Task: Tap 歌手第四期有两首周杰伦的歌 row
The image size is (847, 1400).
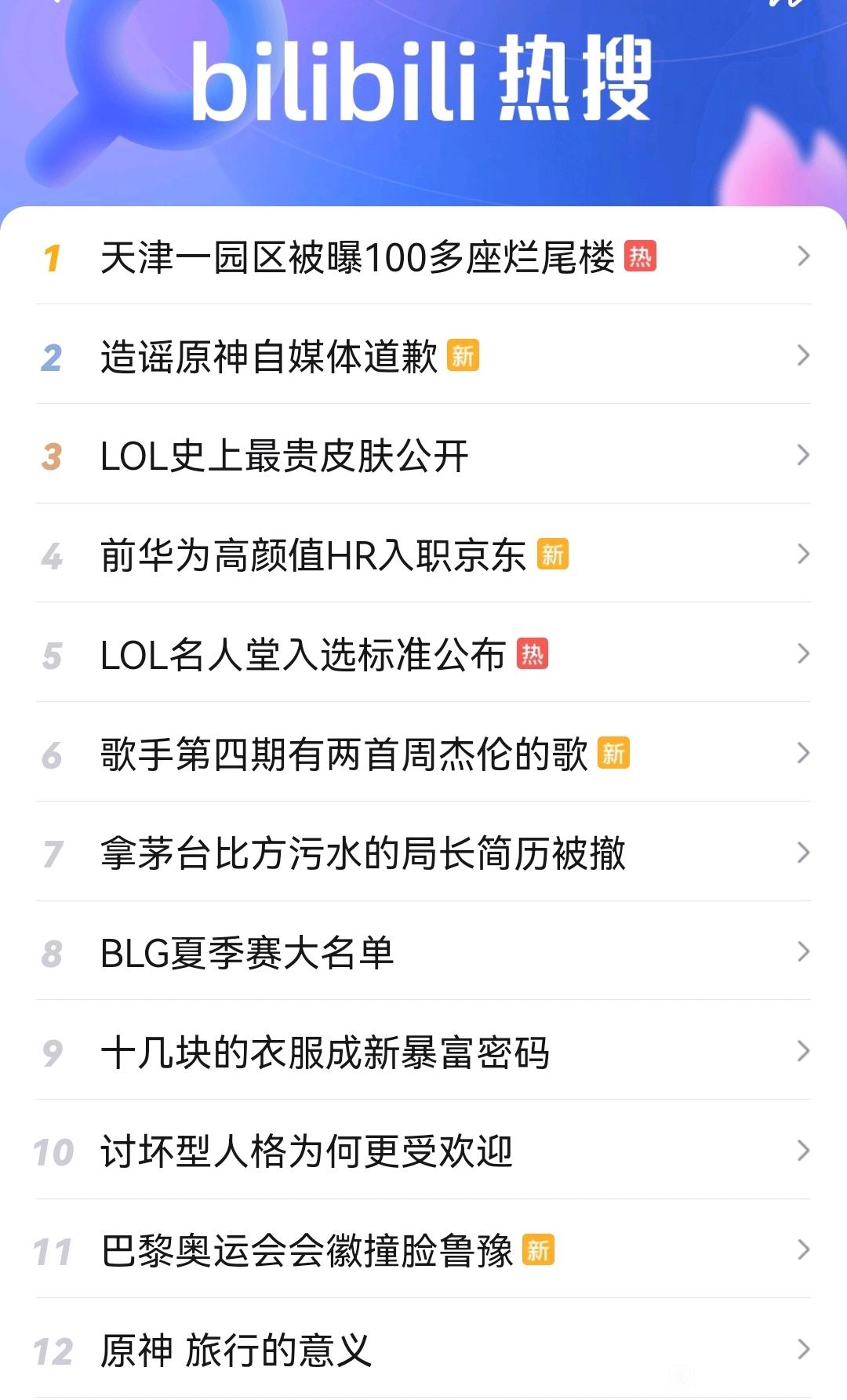Action: tap(344, 755)
